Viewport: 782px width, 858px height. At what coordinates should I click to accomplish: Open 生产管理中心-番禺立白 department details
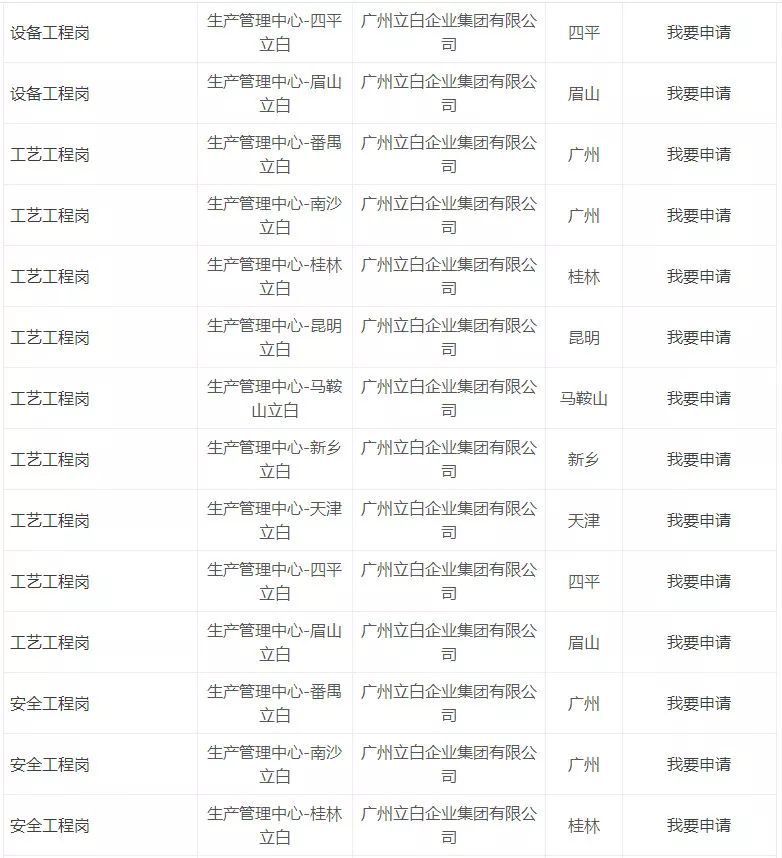click(276, 155)
